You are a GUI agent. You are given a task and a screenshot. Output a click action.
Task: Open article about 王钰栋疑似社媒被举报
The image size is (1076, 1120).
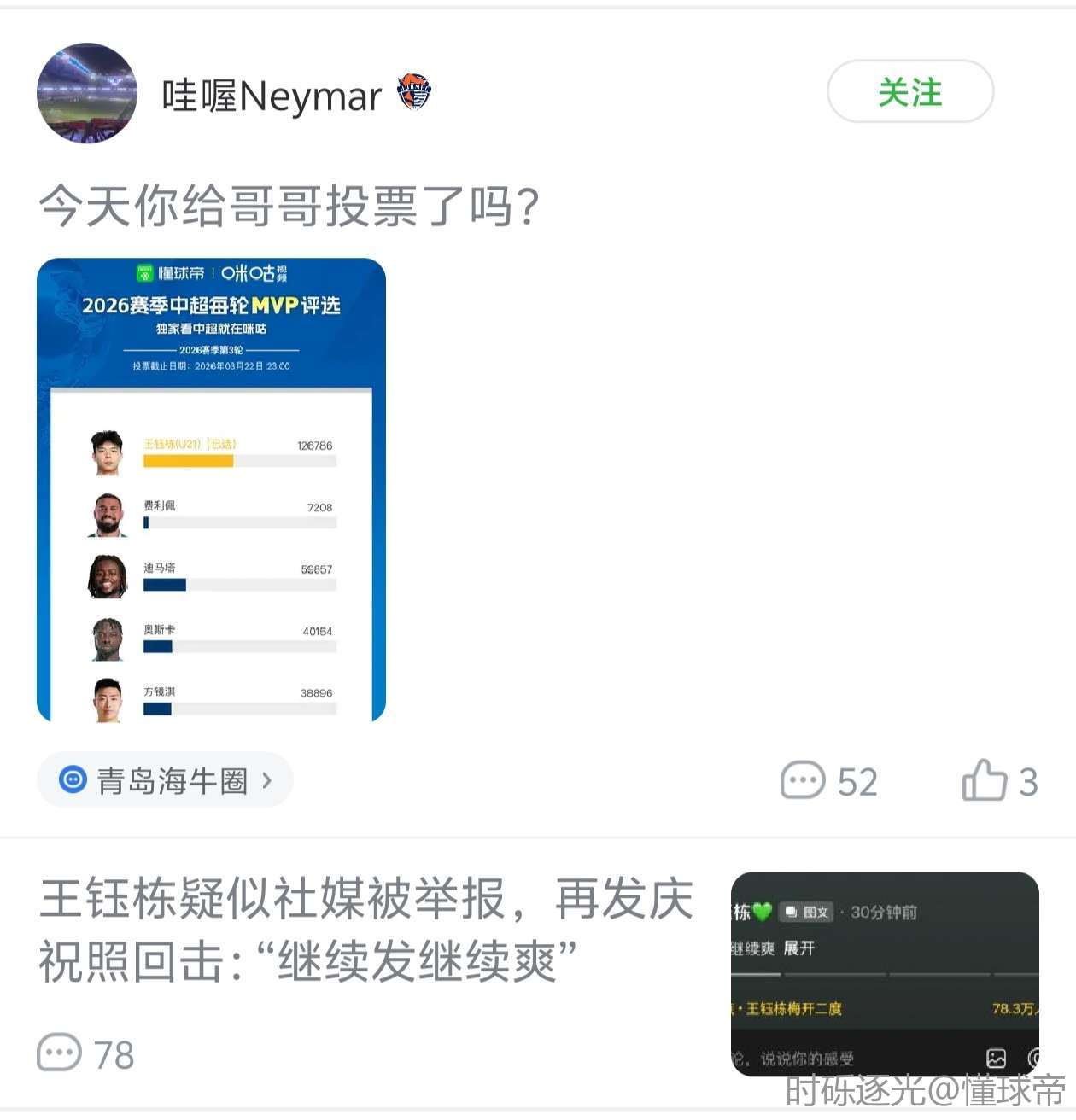click(x=367, y=930)
